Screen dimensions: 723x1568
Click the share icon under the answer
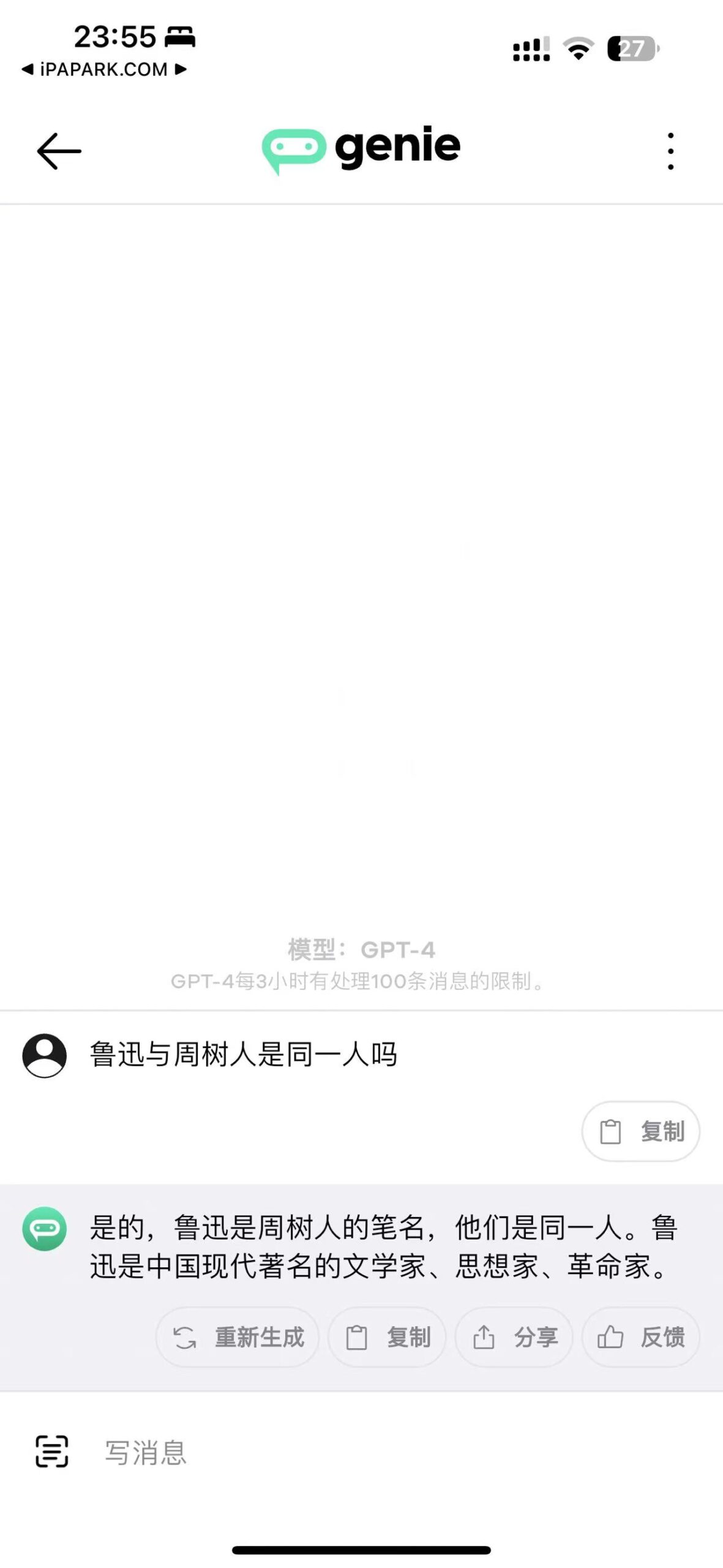click(484, 1338)
